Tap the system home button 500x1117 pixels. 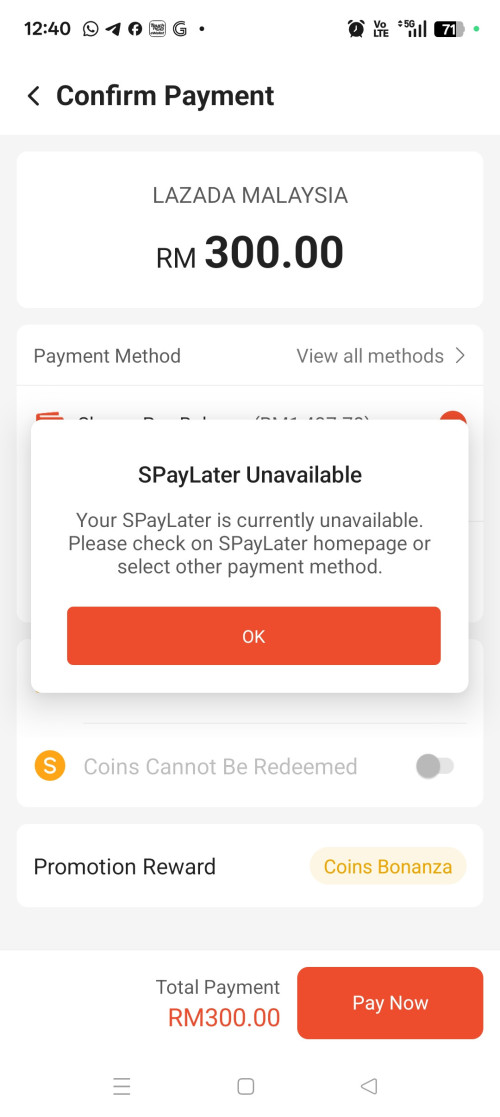(x=246, y=1086)
